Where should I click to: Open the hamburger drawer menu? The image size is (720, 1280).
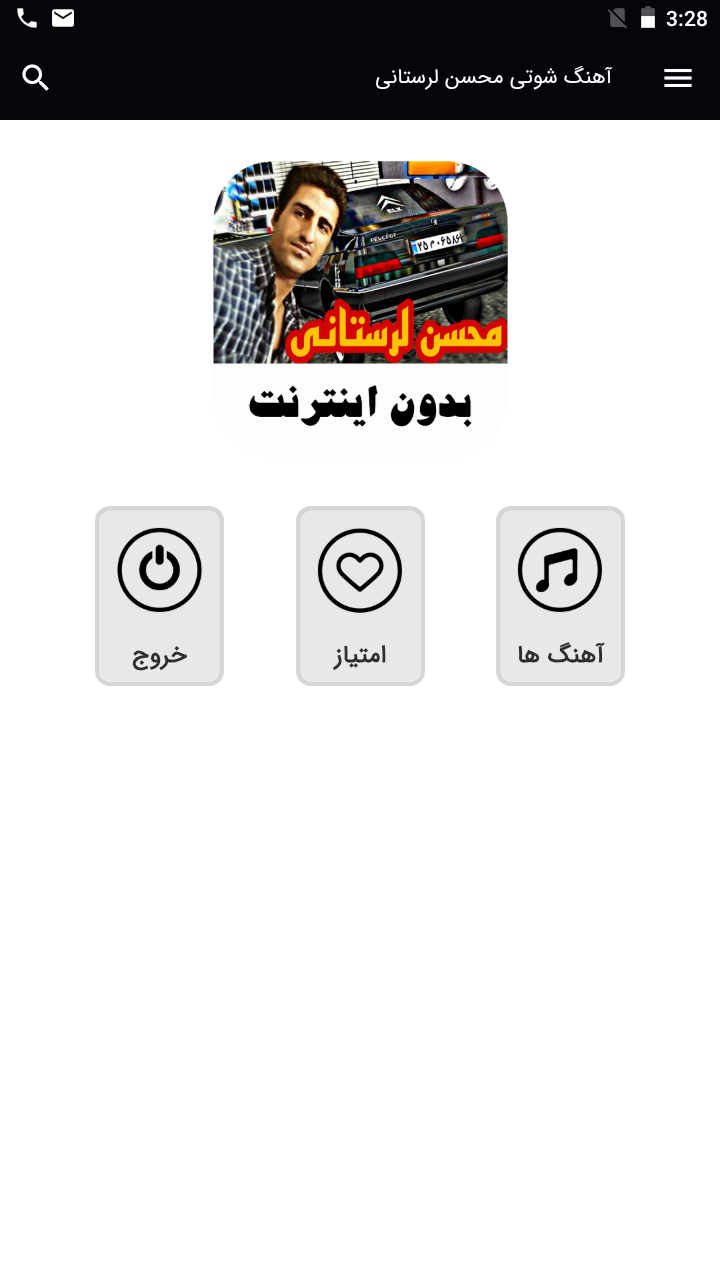[678, 78]
